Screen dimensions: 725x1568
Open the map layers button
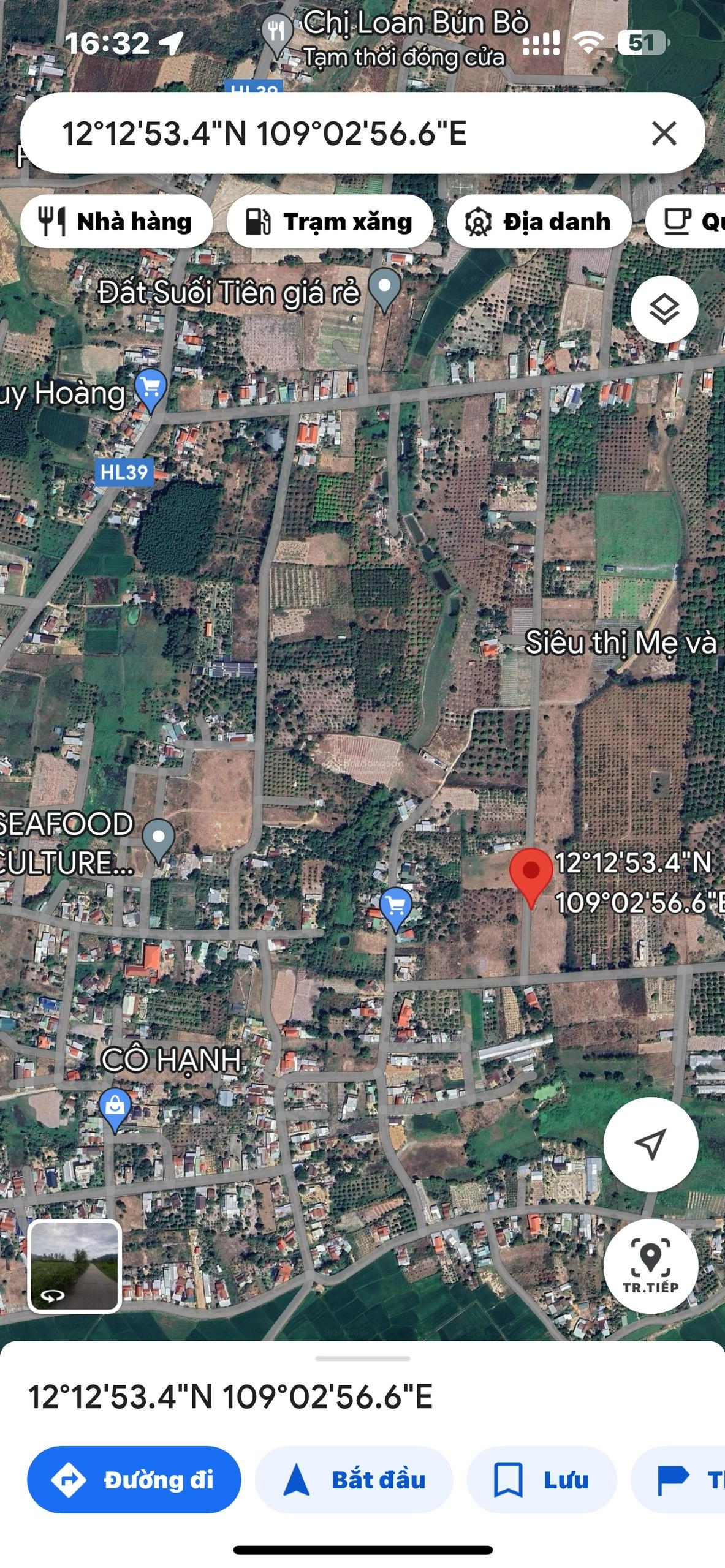(x=664, y=309)
